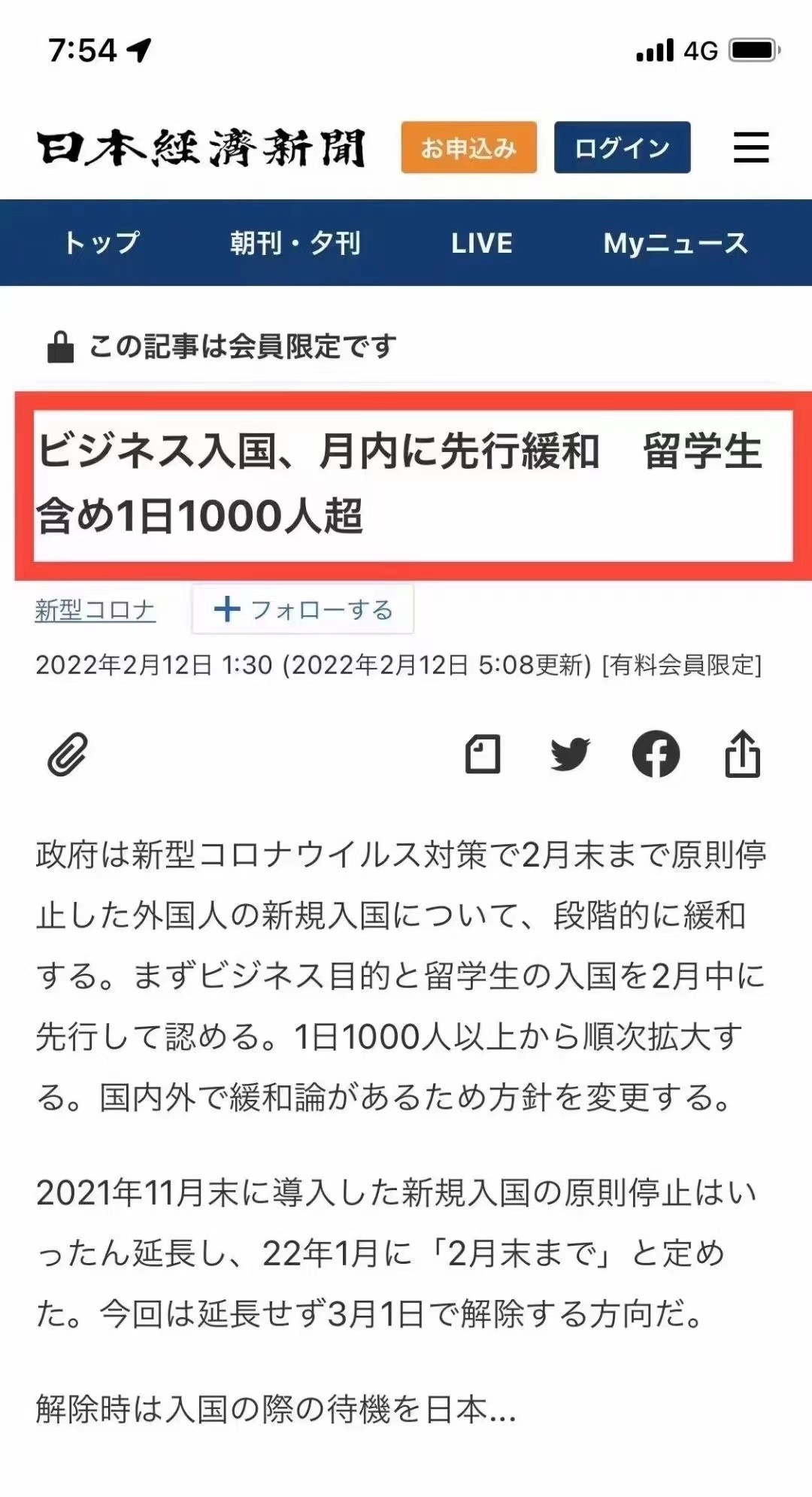Screen dimensions: 812x1497
Task: Tap the お申込み subscribe button
Action: [x=468, y=147]
